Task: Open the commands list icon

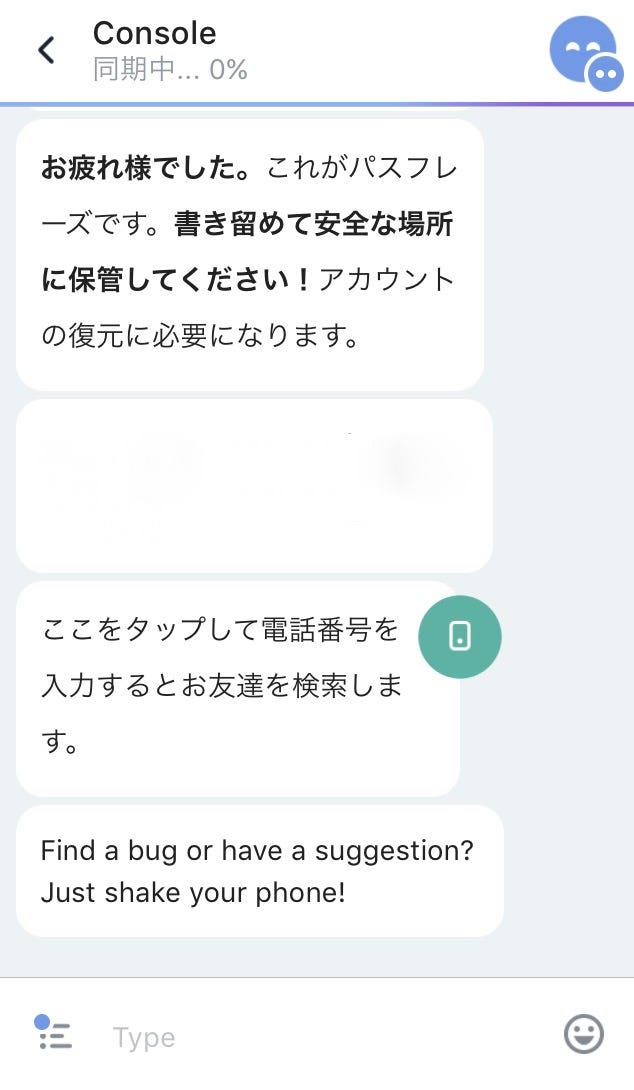Action: coord(53,1032)
